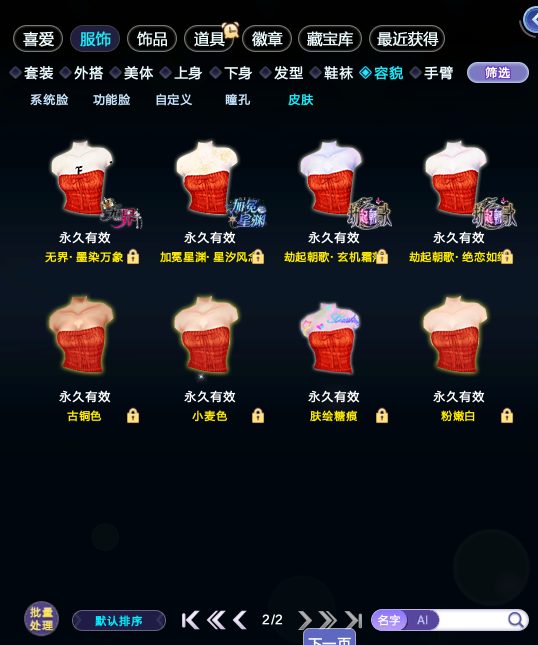Switch to the 瞳孔 sub-tab
This screenshot has width=538, height=645.
(x=237, y=100)
